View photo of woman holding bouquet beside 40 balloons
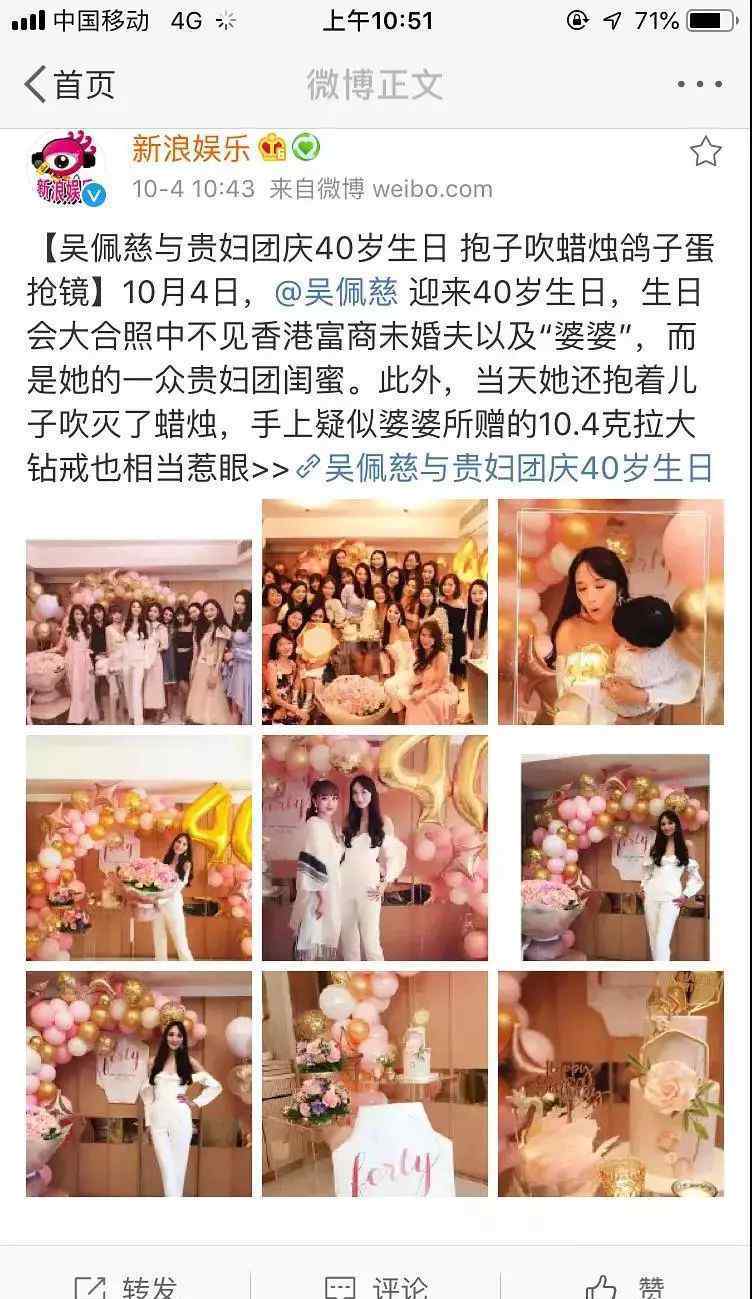The height and width of the screenshot is (1299, 752). [x=139, y=848]
